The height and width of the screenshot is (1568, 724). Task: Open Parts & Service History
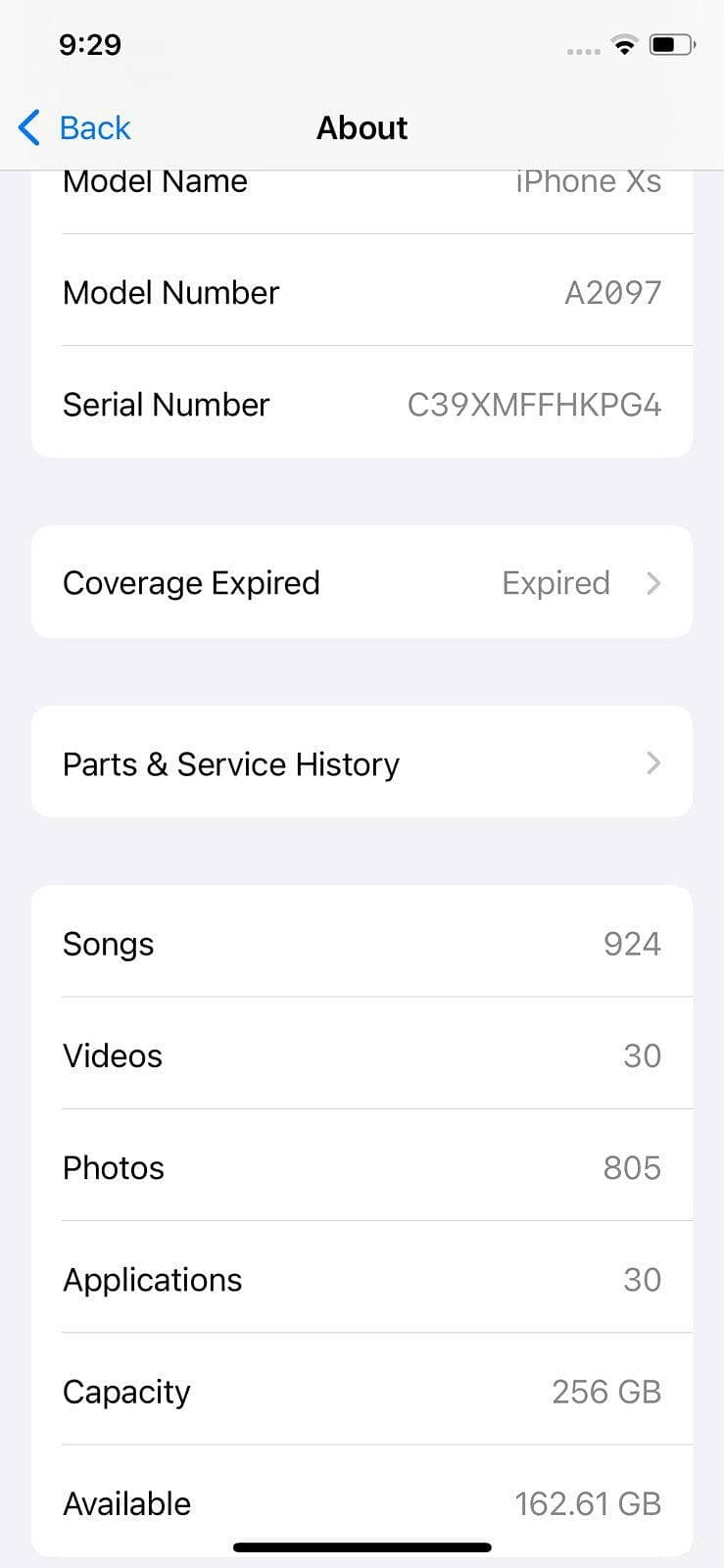click(x=362, y=763)
